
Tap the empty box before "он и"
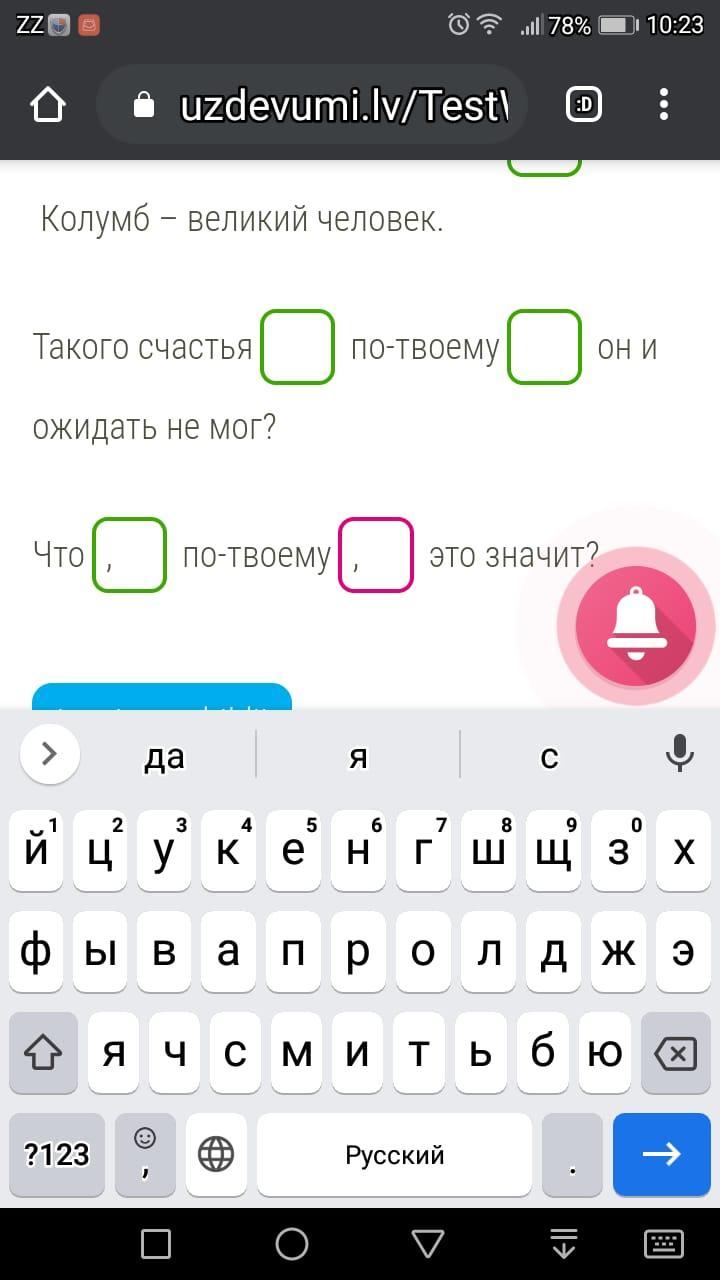click(544, 347)
